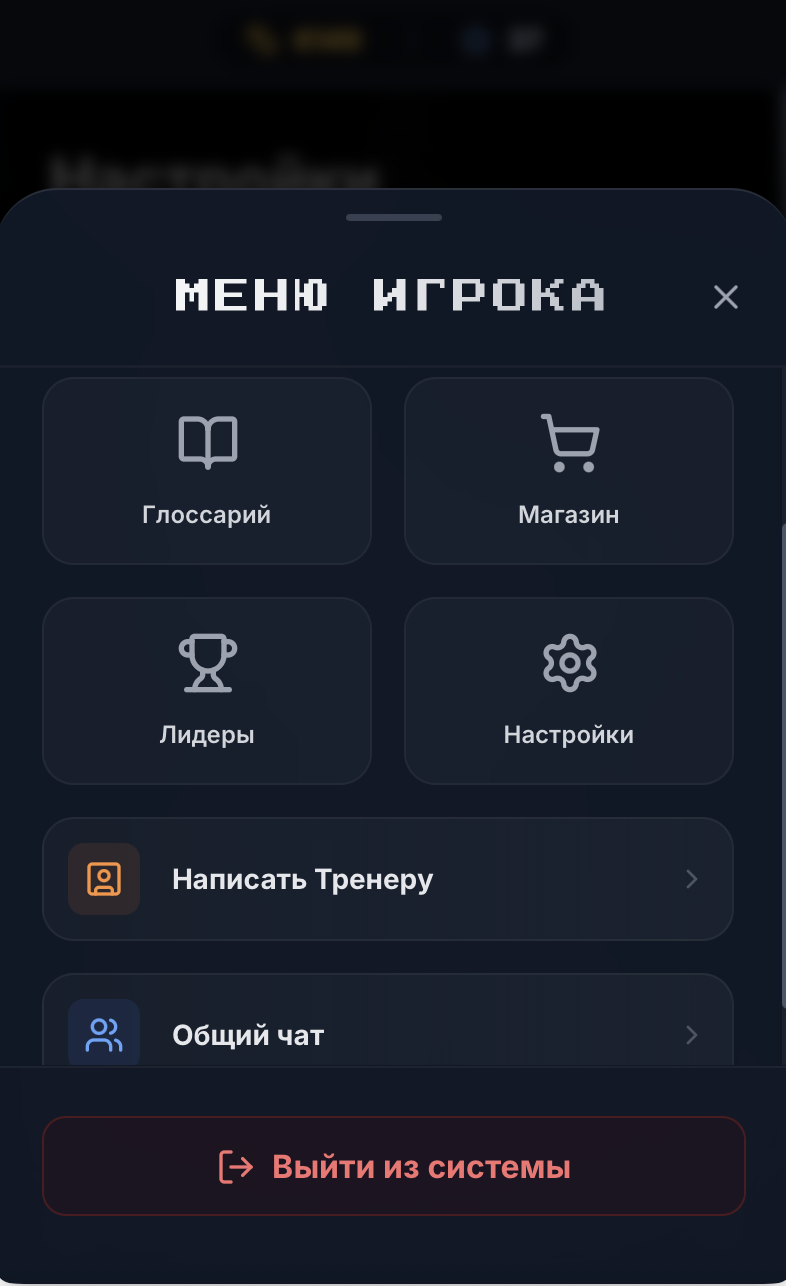786x1286 pixels.
Task: Select the trophy icon above Лидеры
Action: pos(206,660)
